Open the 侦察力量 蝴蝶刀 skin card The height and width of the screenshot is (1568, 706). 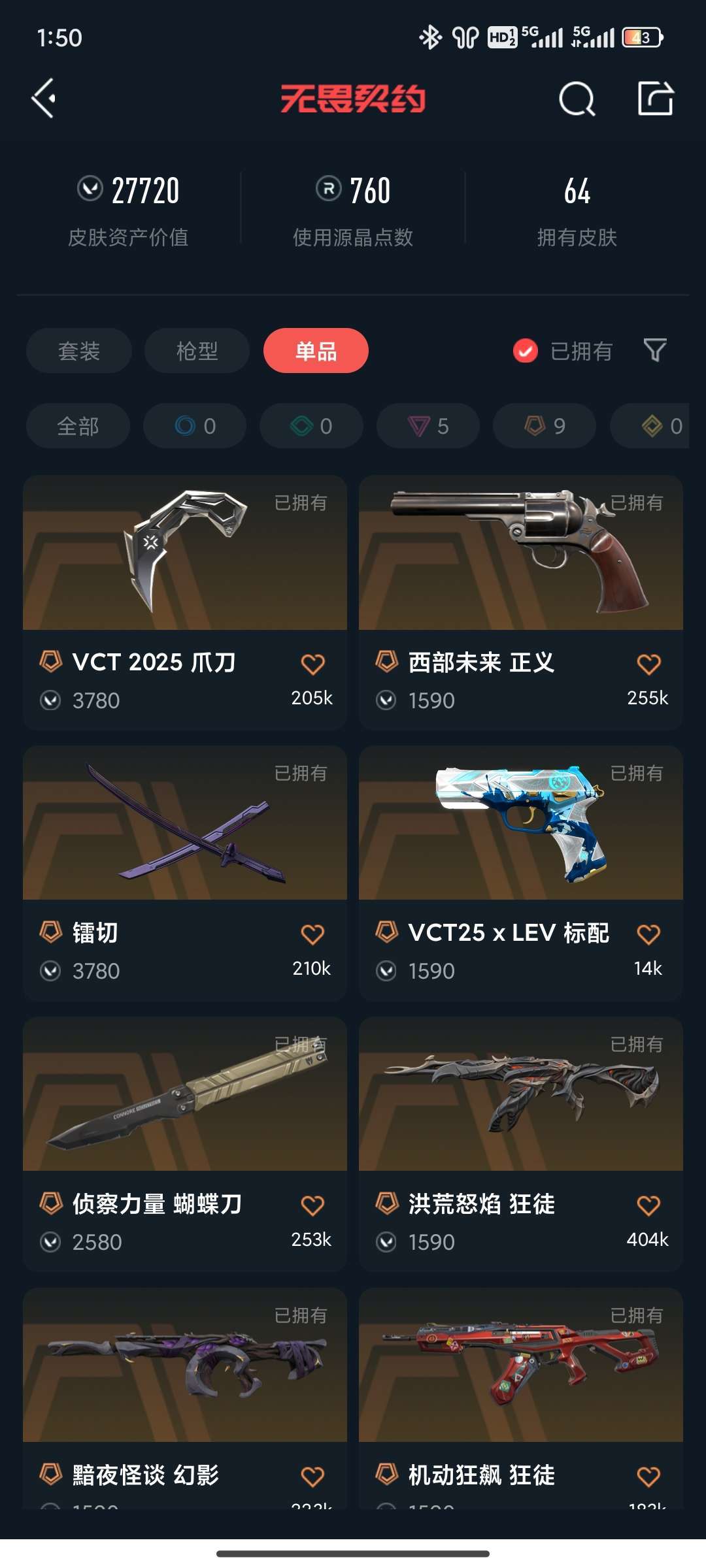[185, 1144]
